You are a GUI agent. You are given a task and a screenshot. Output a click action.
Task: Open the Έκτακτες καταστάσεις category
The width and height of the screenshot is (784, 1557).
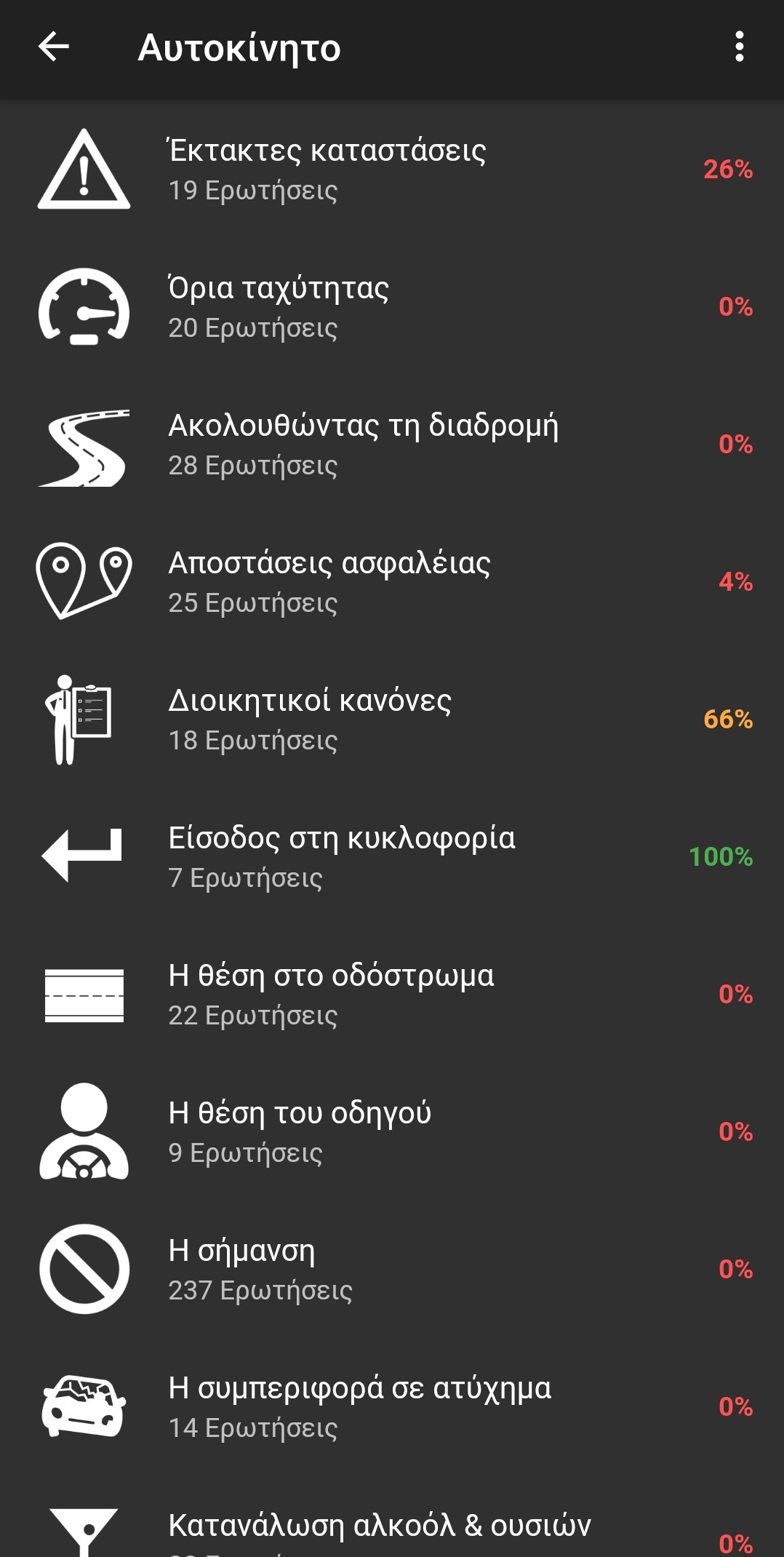pyautogui.click(x=392, y=170)
